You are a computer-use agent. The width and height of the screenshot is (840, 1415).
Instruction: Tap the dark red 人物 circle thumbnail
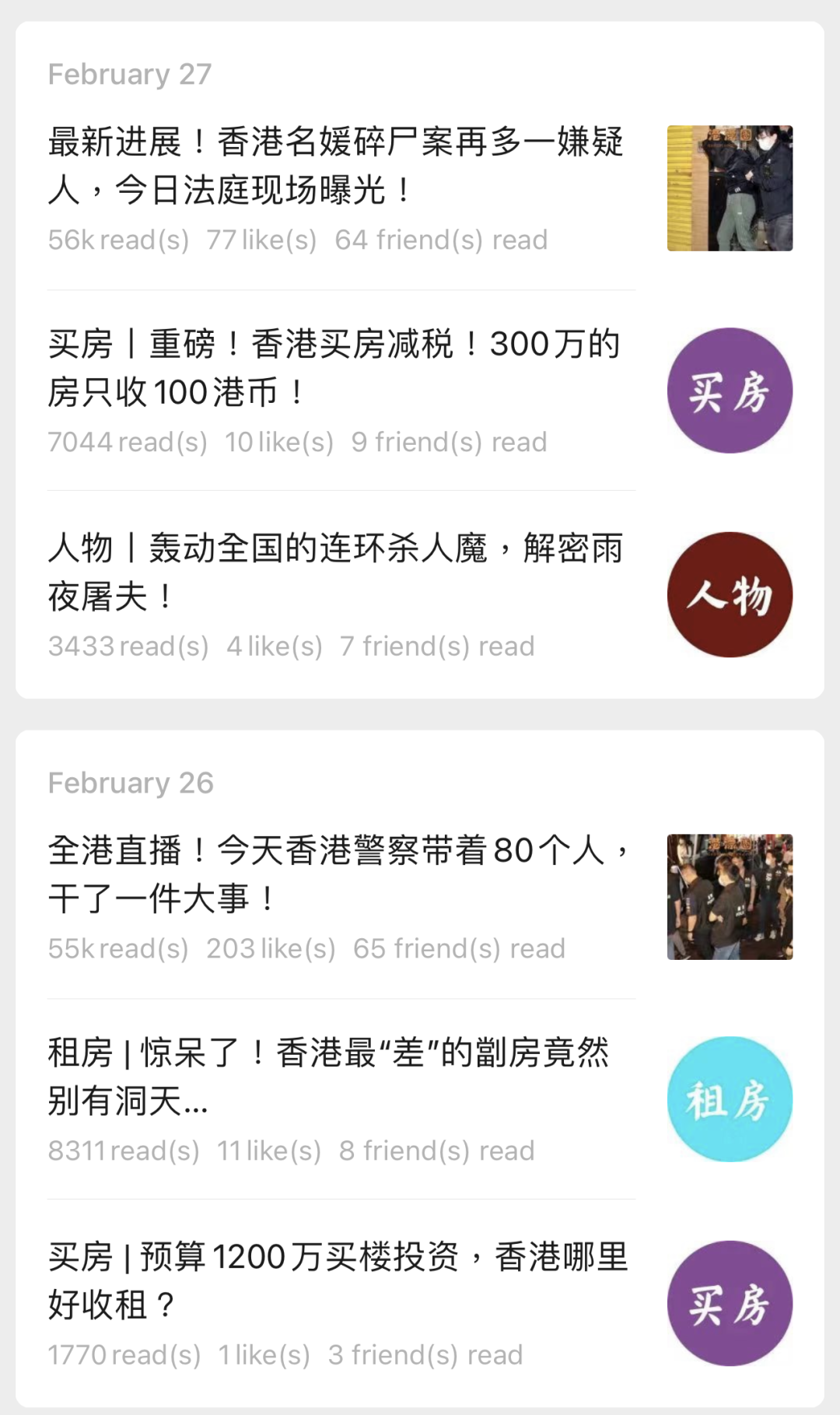pos(730,594)
